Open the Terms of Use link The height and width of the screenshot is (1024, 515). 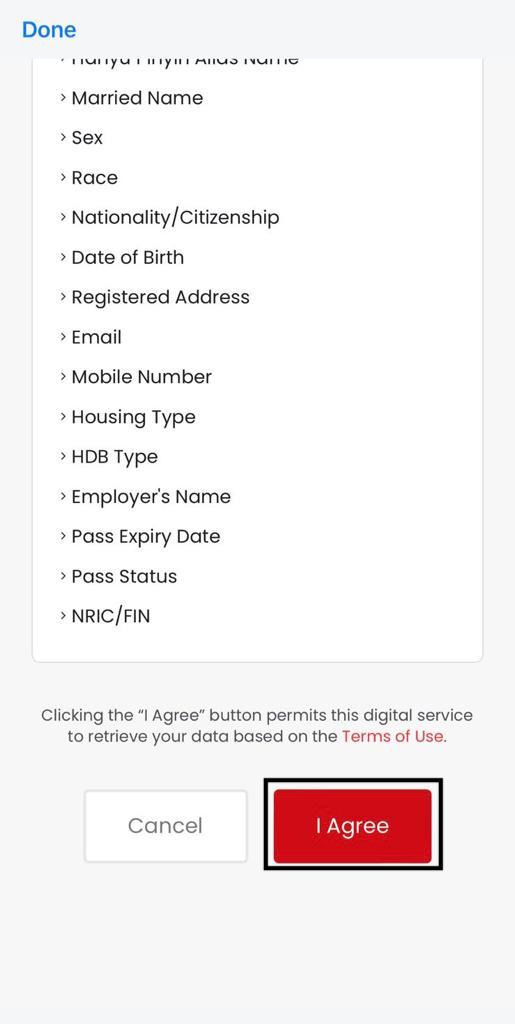click(392, 737)
